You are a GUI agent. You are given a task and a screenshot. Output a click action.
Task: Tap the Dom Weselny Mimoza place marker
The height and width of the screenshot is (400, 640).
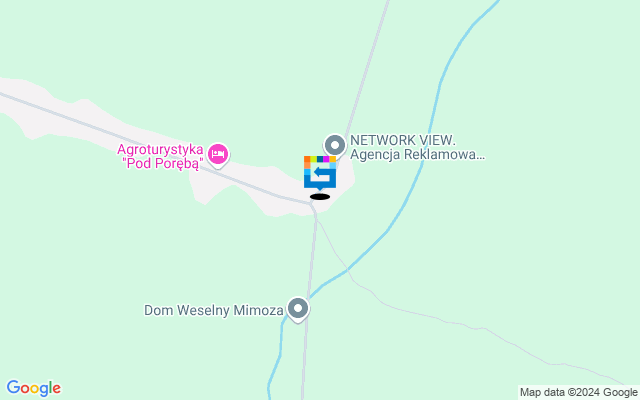click(297, 309)
